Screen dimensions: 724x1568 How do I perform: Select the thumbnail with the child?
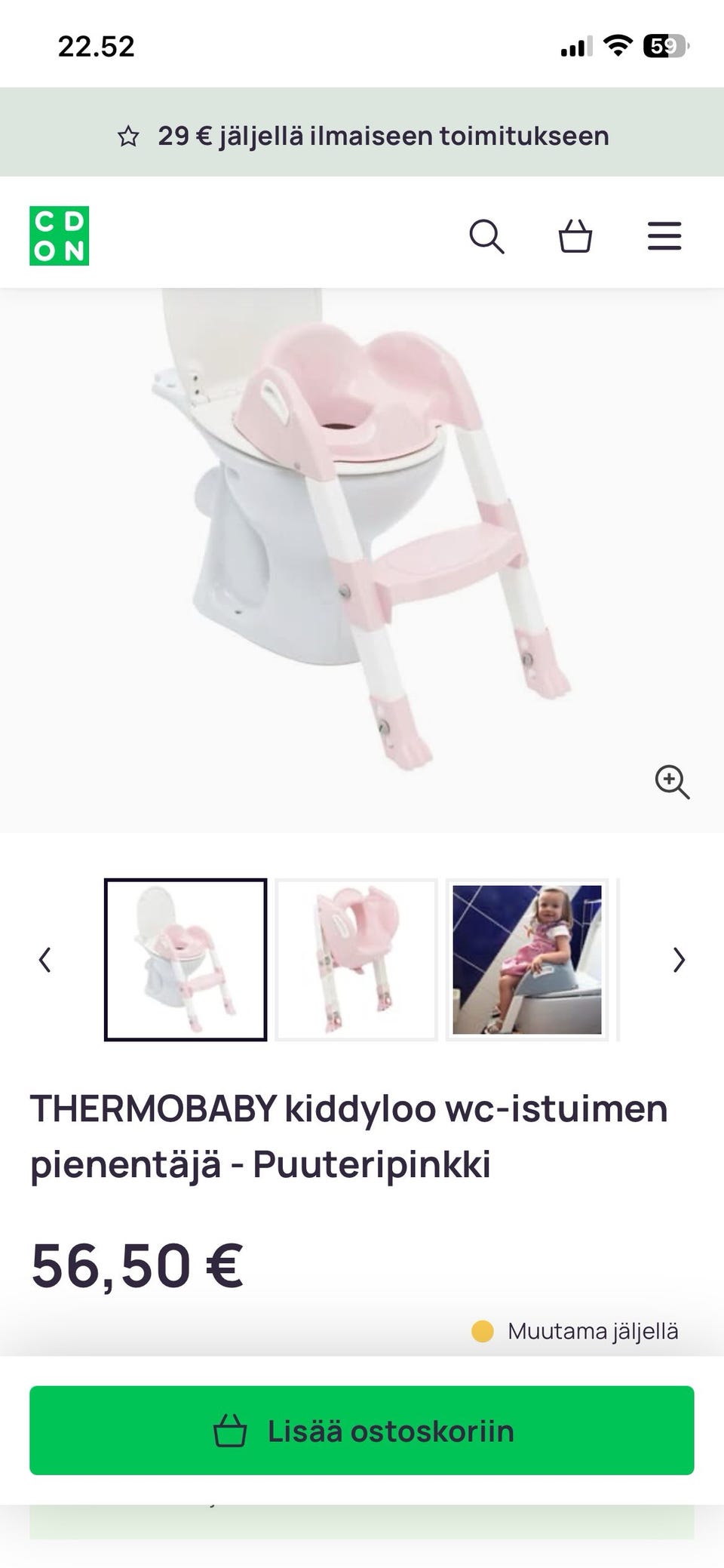click(527, 960)
